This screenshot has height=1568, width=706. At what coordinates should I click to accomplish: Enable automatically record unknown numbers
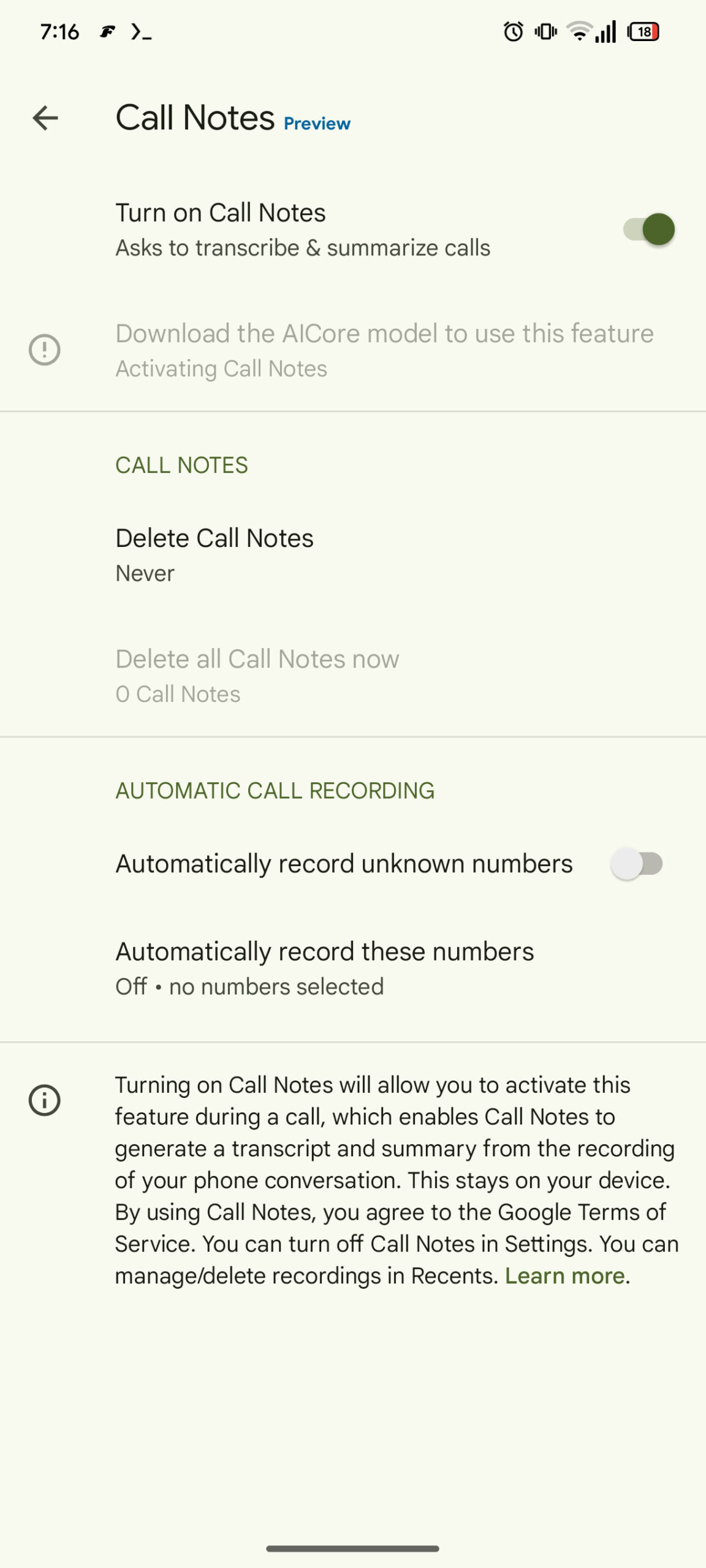coord(637,864)
